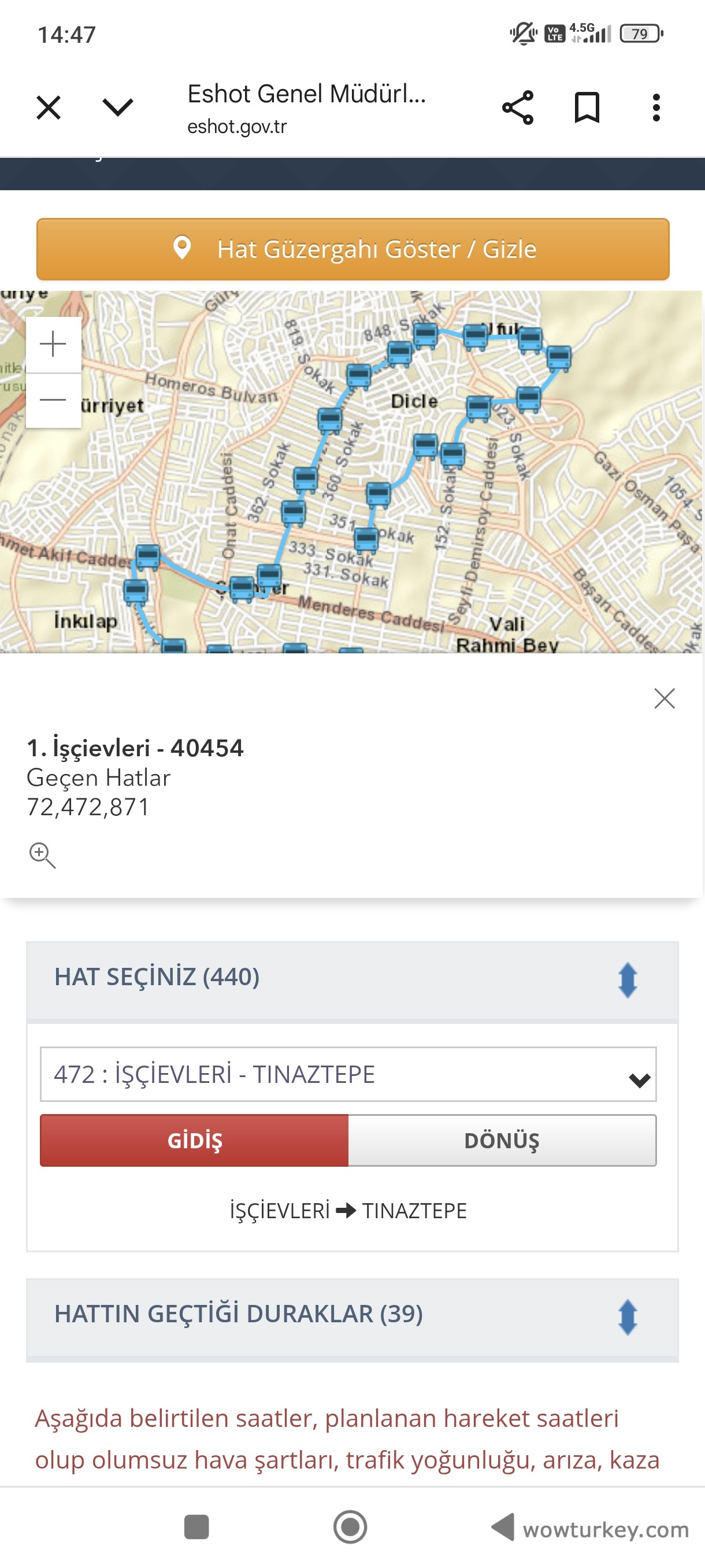The height and width of the screenshot is (1568, 705).
Task: Go to the home screen
Action: 350,1526
